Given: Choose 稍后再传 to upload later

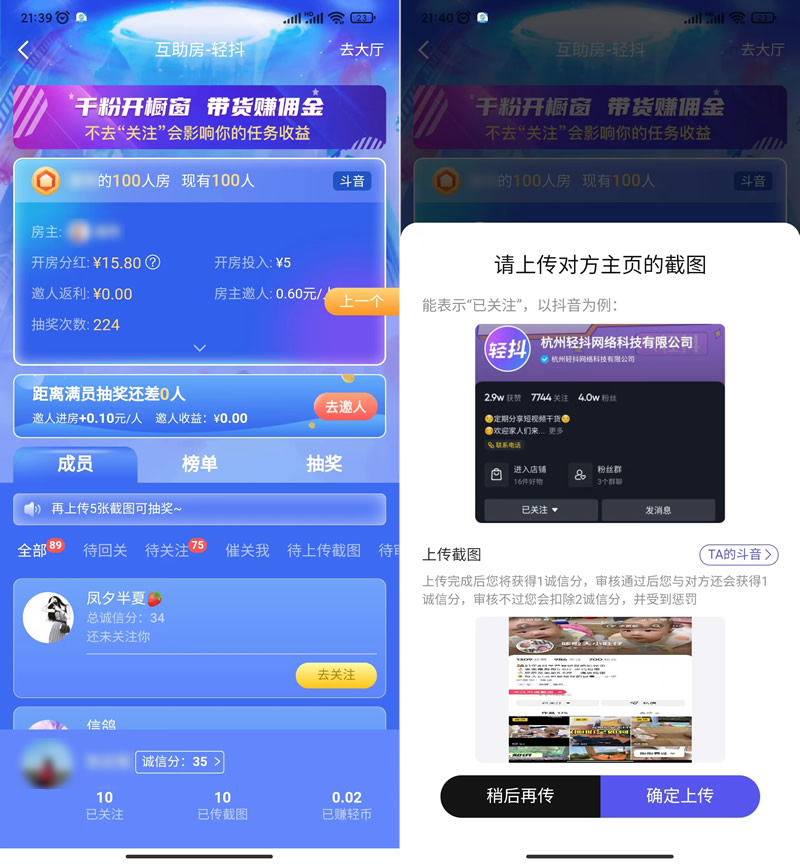Looking at the screenshot, I should point(520,796).
